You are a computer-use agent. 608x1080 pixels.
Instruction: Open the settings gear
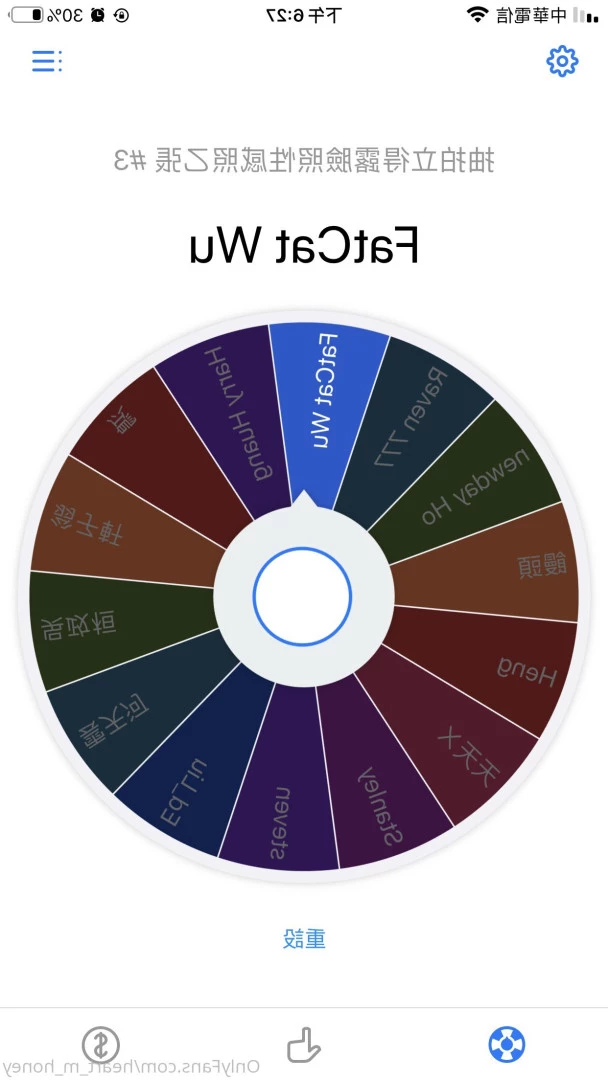pos(562,61)
